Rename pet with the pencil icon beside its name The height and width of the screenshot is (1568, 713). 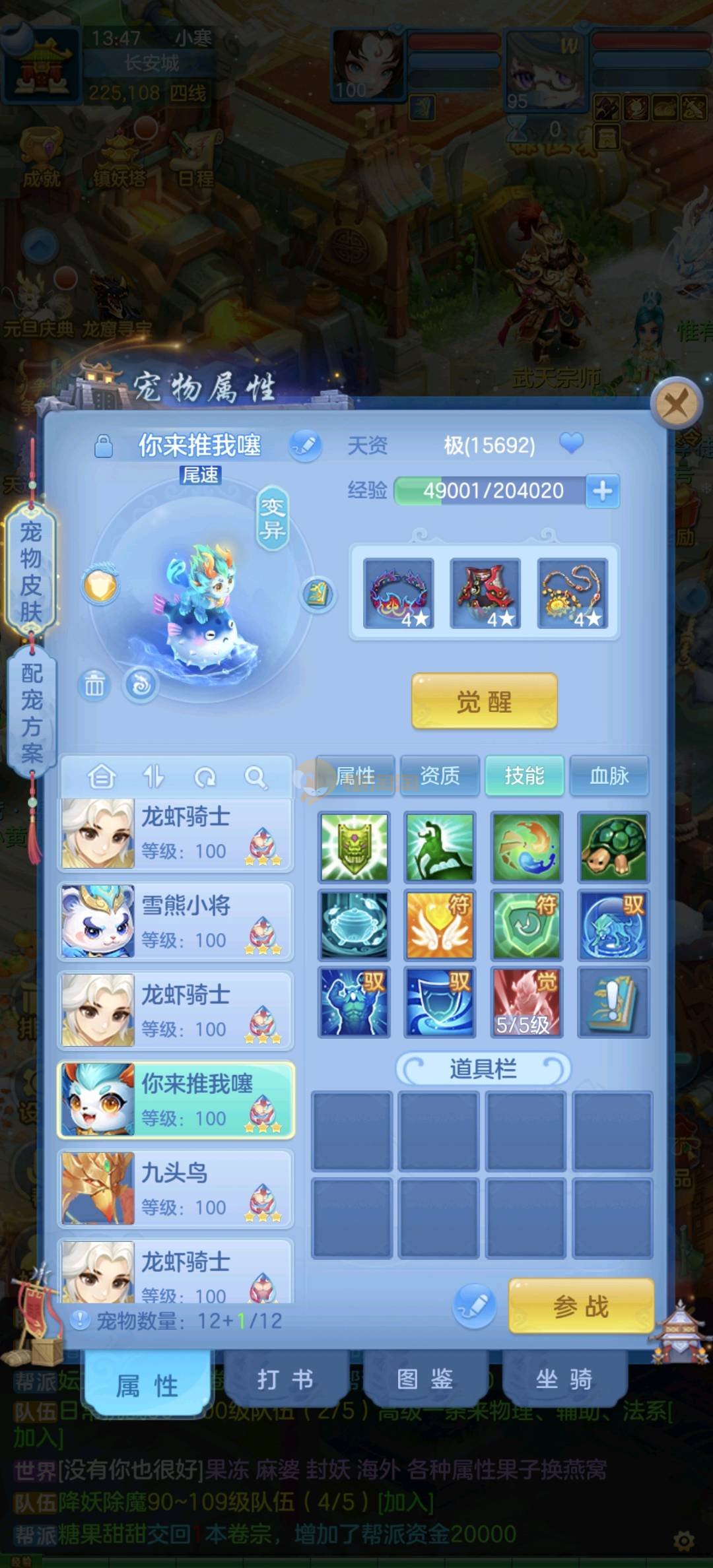click(305, 445)
